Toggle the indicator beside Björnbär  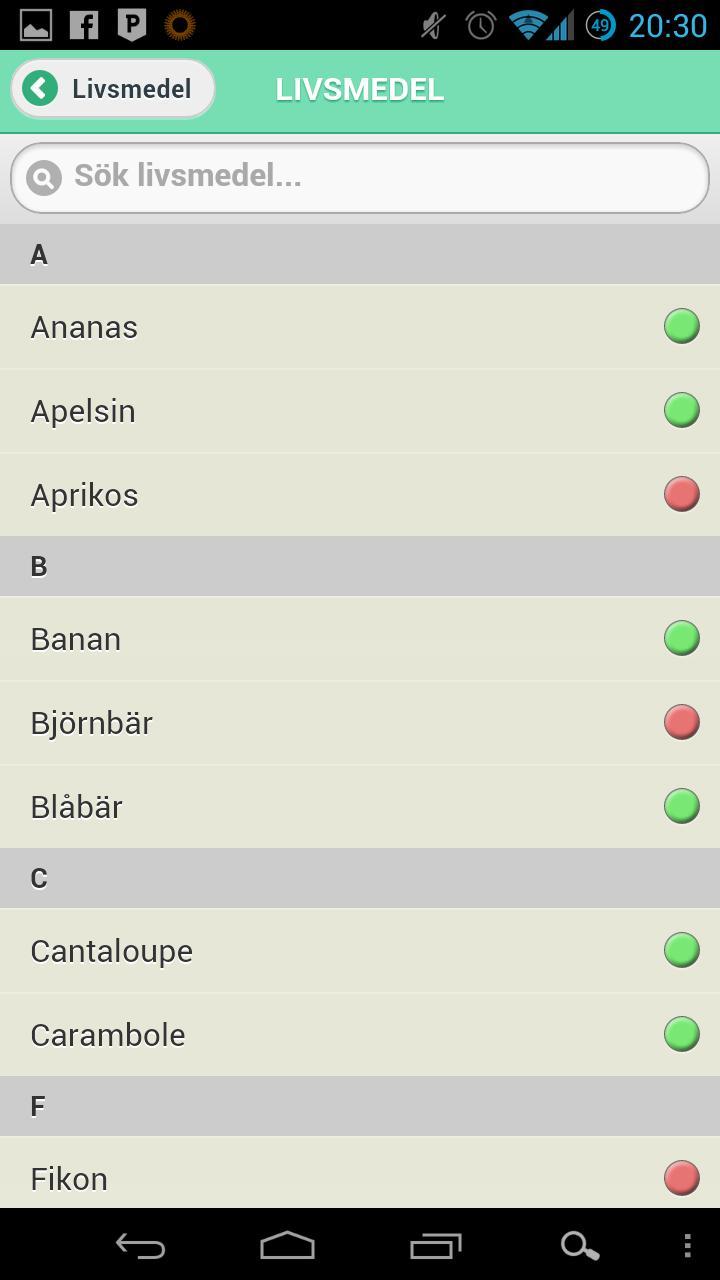[681, 722]
